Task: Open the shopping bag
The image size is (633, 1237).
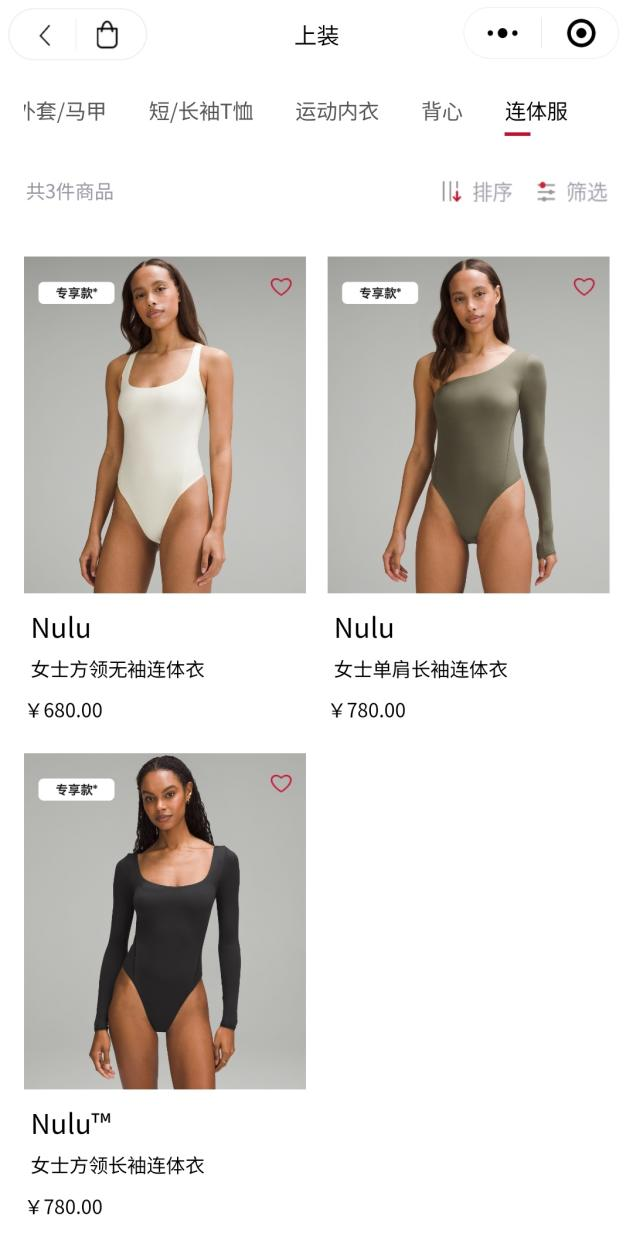Action: [107, 36]
